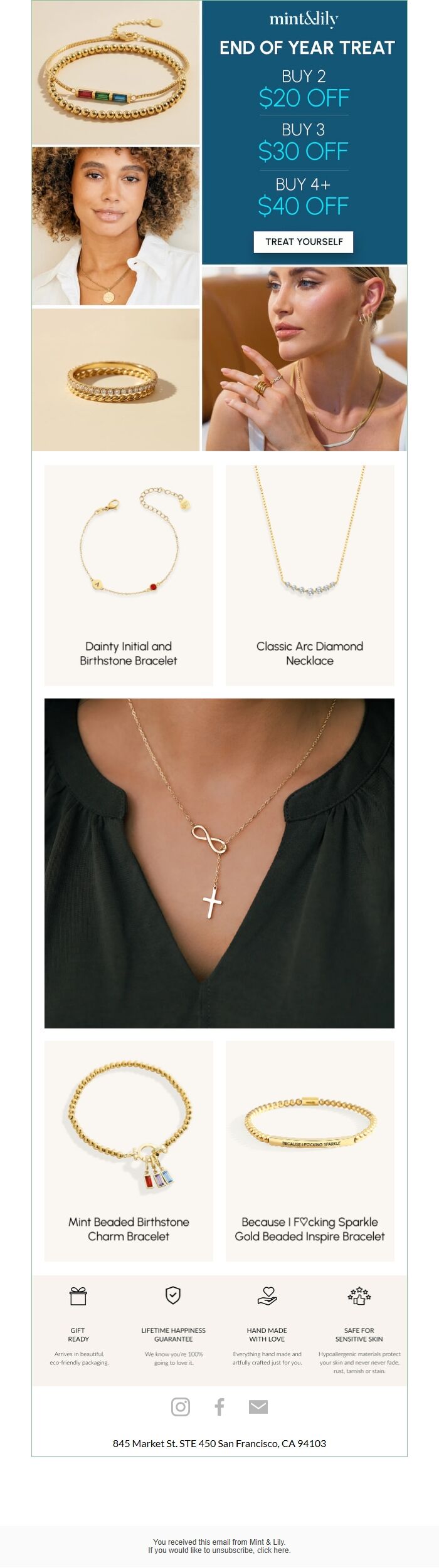Open Dainty Initial and Birthstone Bracelet
Viewport: 439px width, 1568px height.
[129, 575]
